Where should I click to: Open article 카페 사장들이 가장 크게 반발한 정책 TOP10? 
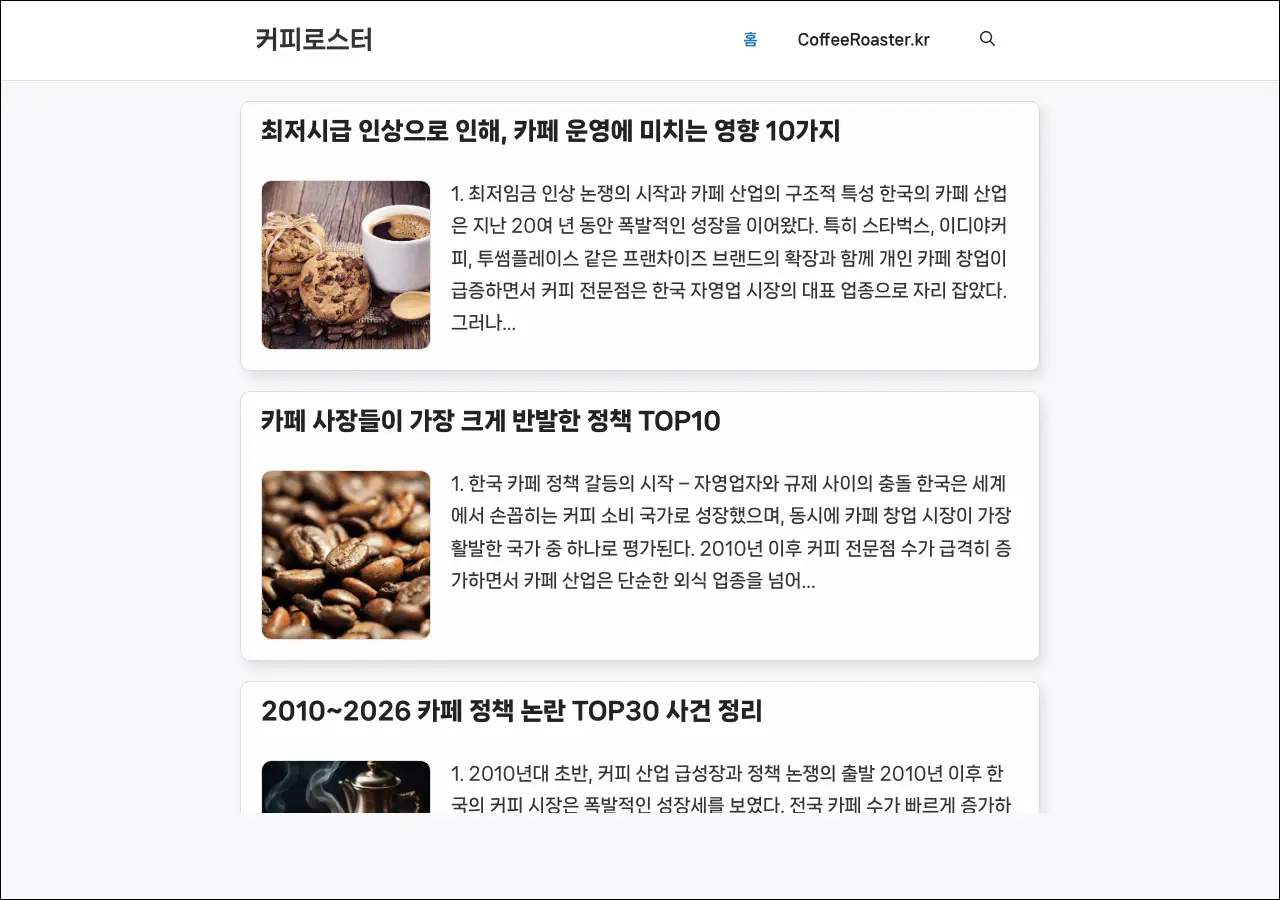pos(490,421)
